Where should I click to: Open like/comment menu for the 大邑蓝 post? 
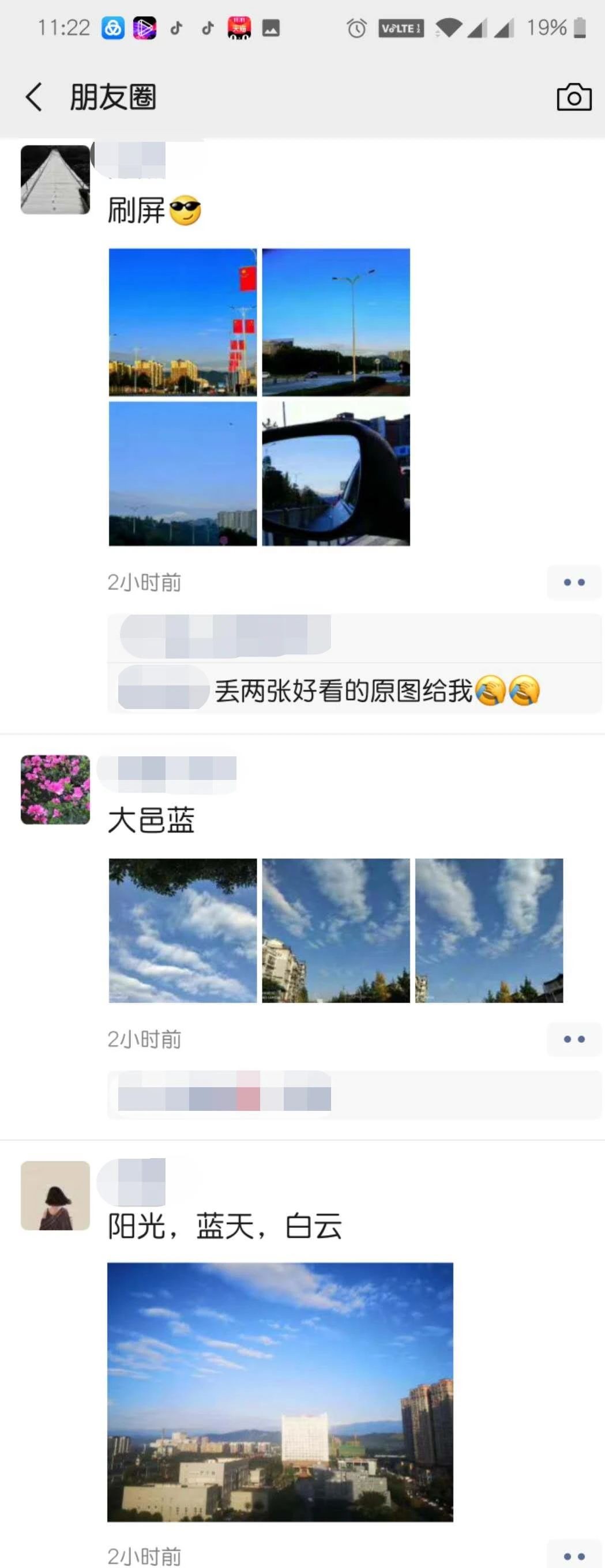[573, 1039]
